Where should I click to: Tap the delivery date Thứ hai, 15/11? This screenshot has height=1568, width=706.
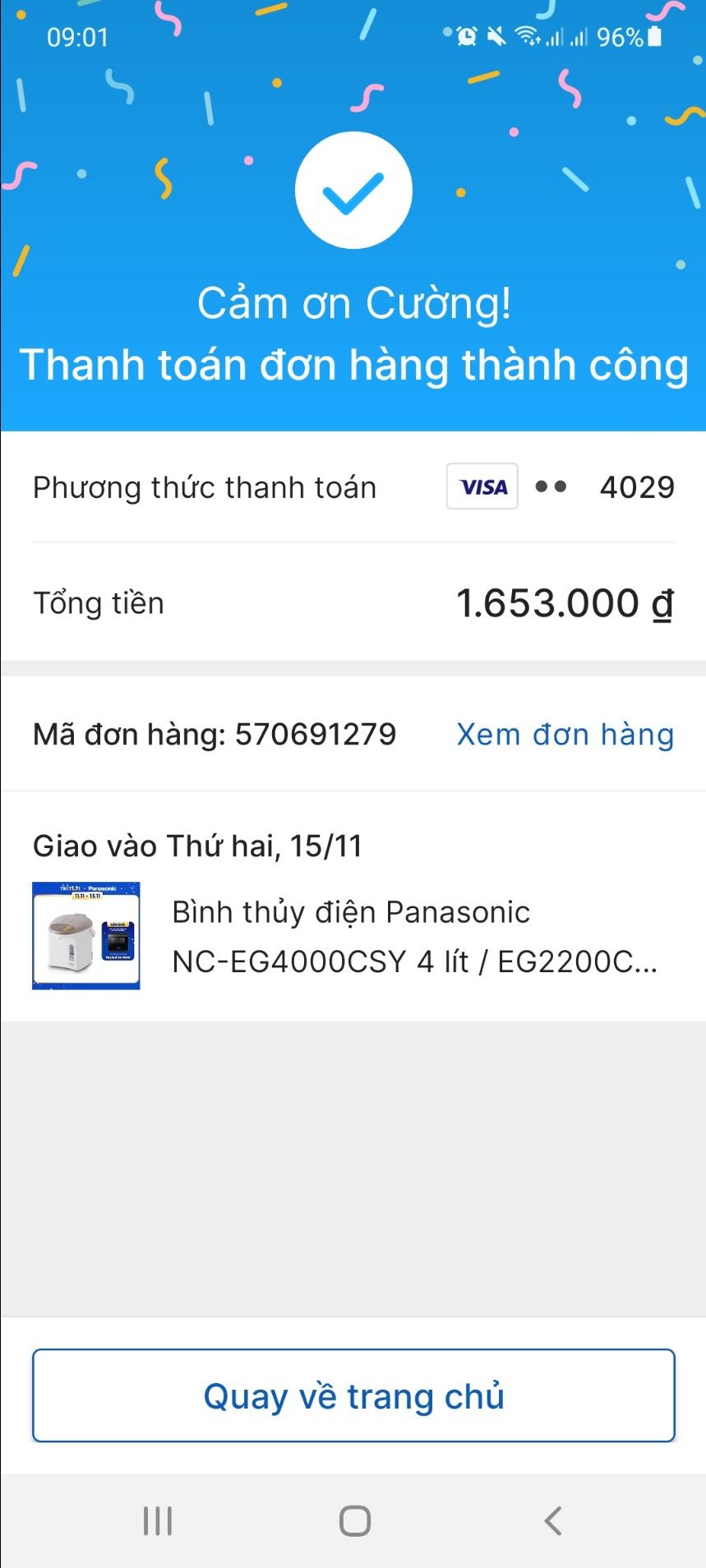point(197,846)
